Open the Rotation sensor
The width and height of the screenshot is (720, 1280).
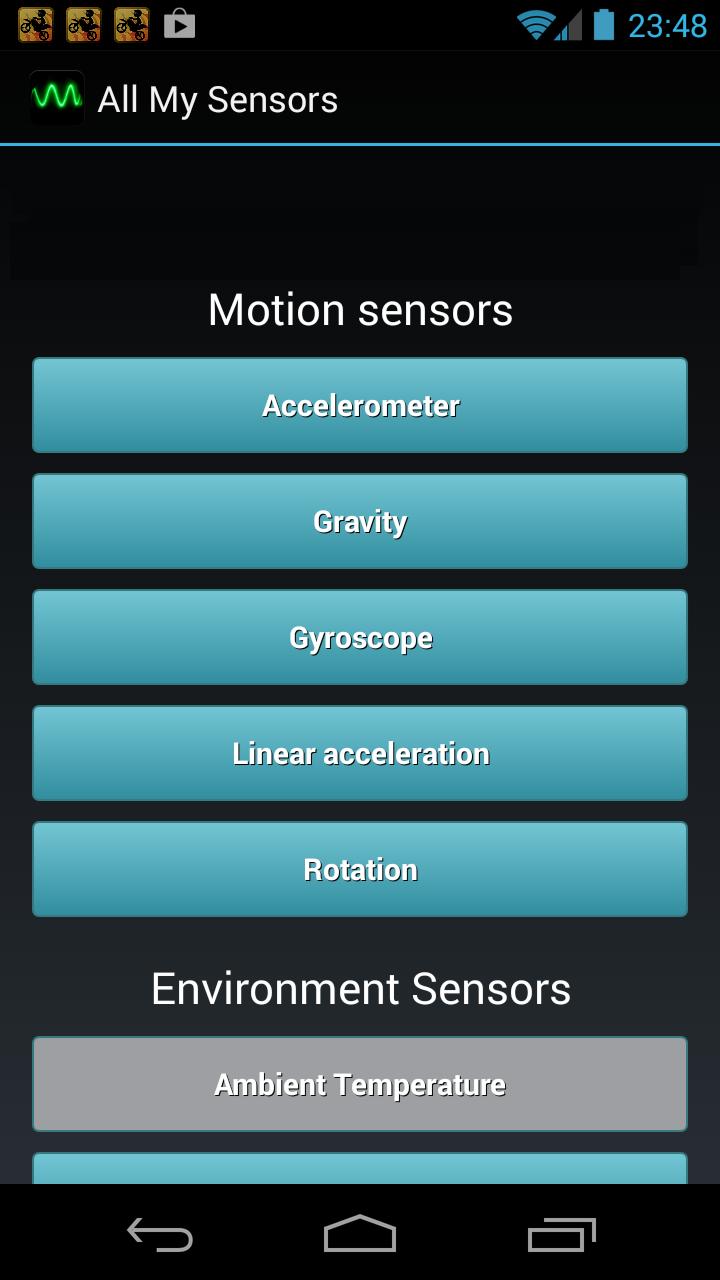pos(360,869)
